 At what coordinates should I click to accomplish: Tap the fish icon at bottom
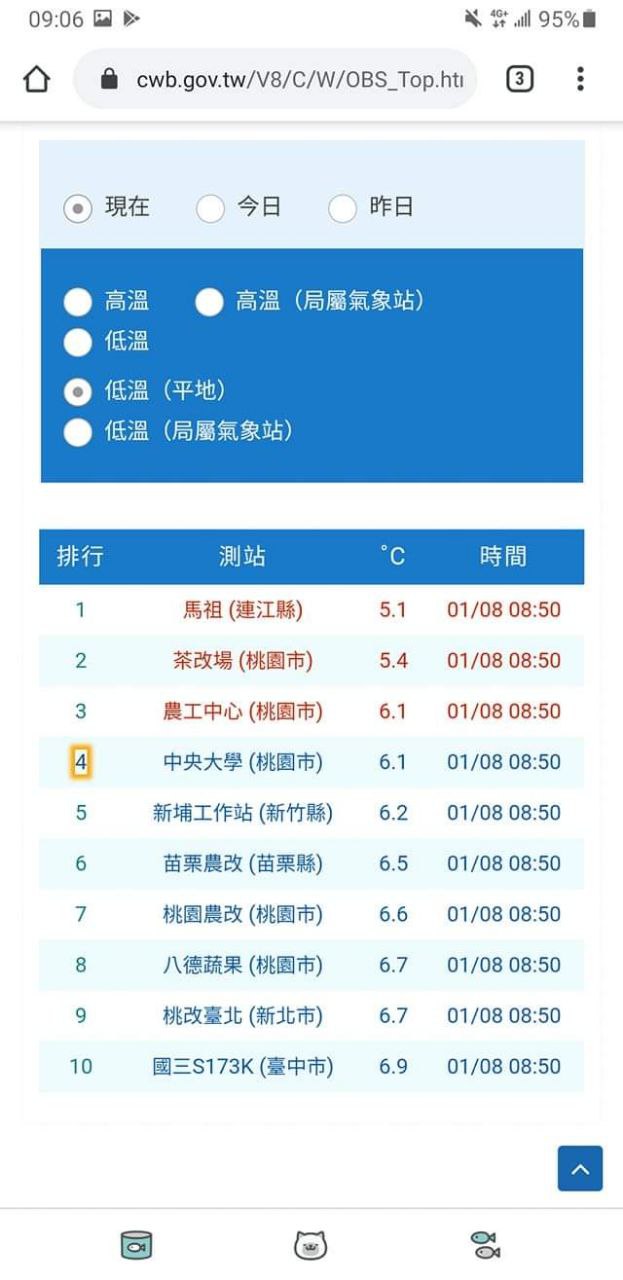click(486, 1245)
